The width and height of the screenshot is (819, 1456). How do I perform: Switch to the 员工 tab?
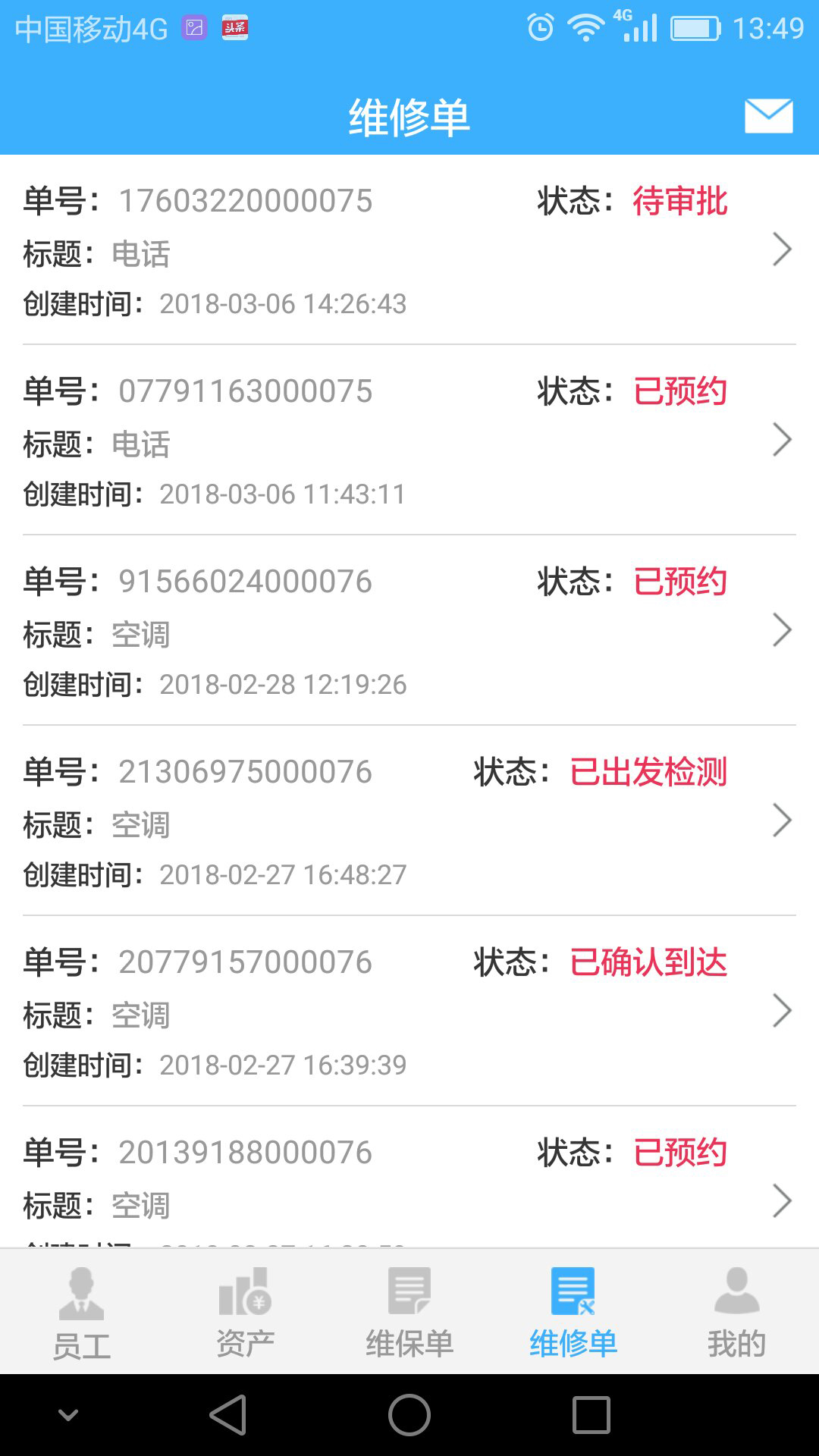pyautogui.click(x=82, y=1313)
